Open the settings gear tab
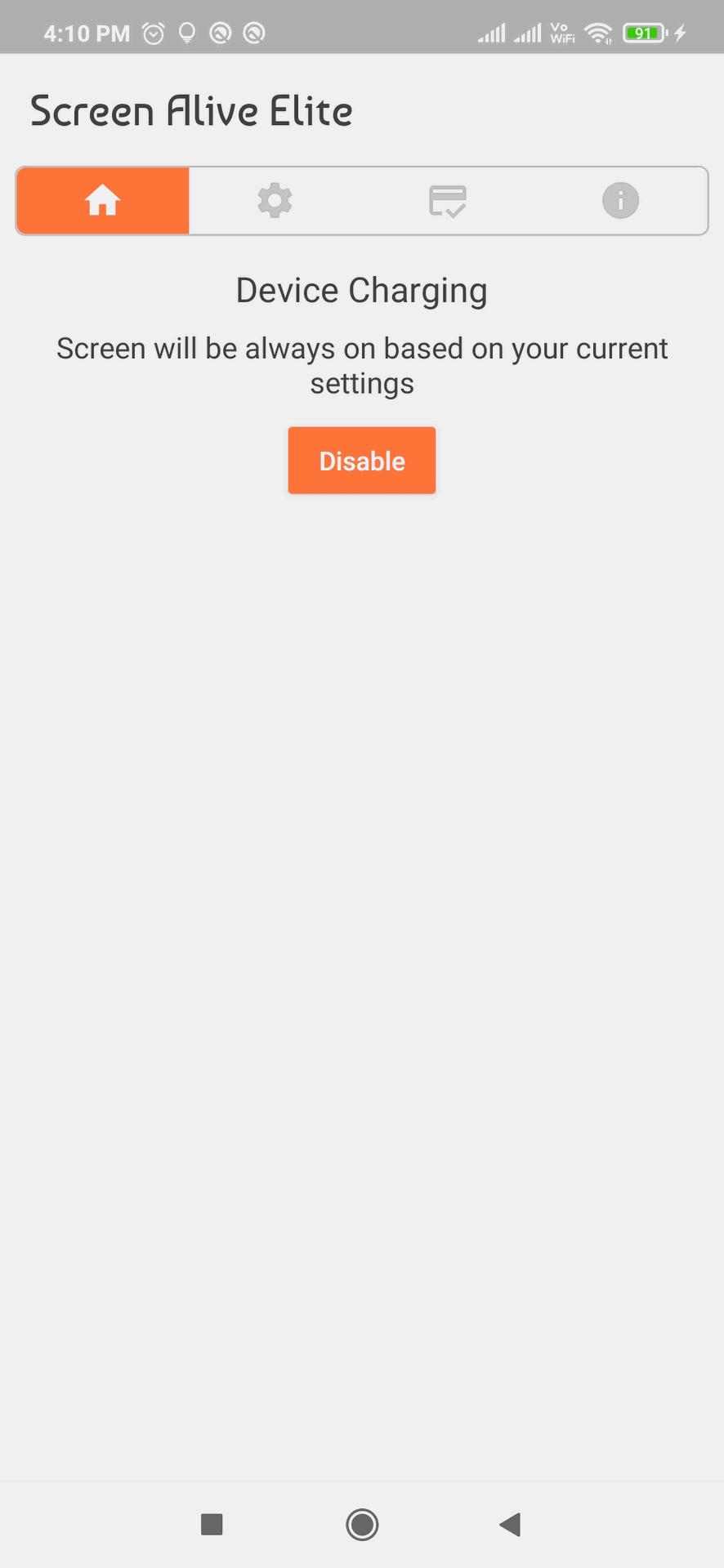Screen dimensions: 724x1568 point(275,201)
